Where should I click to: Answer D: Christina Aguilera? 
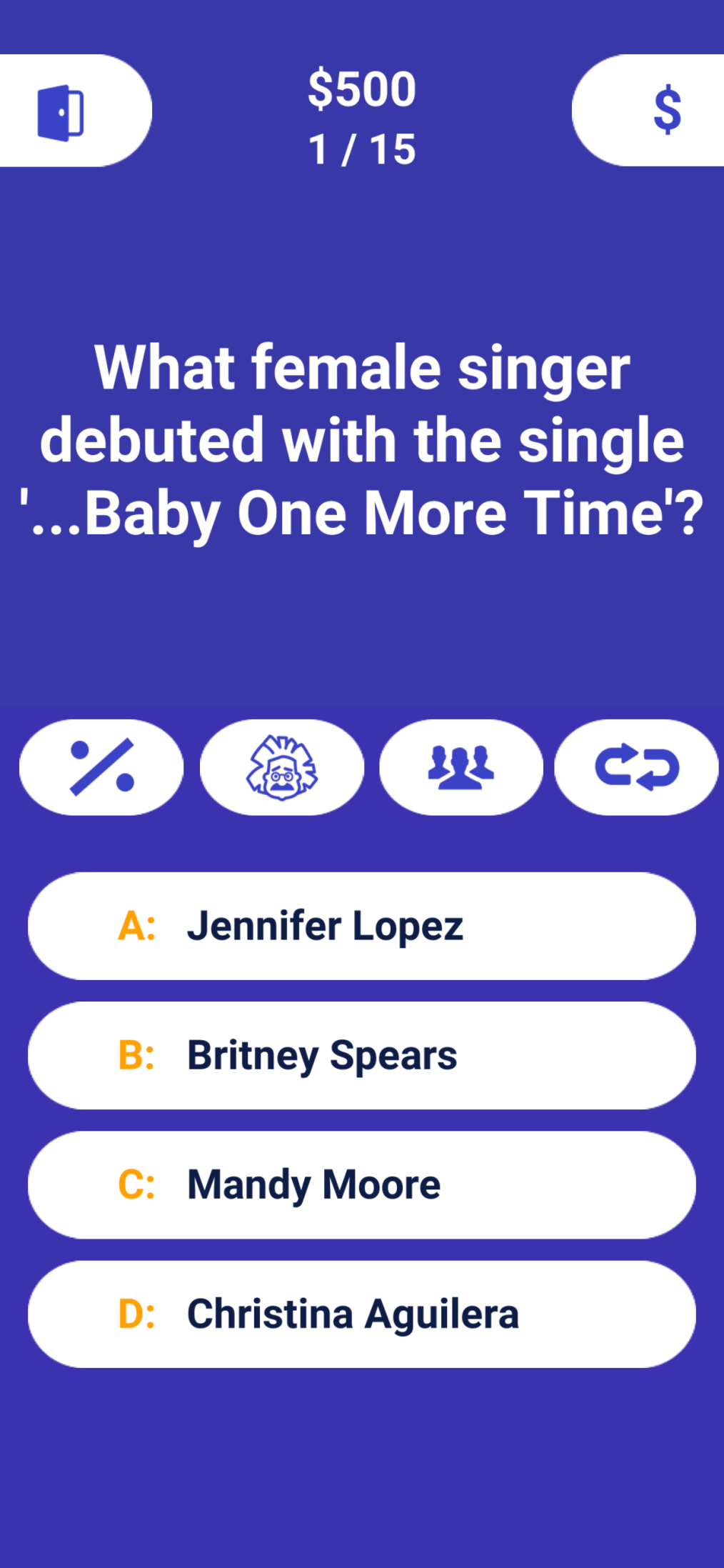point(361,1314)
